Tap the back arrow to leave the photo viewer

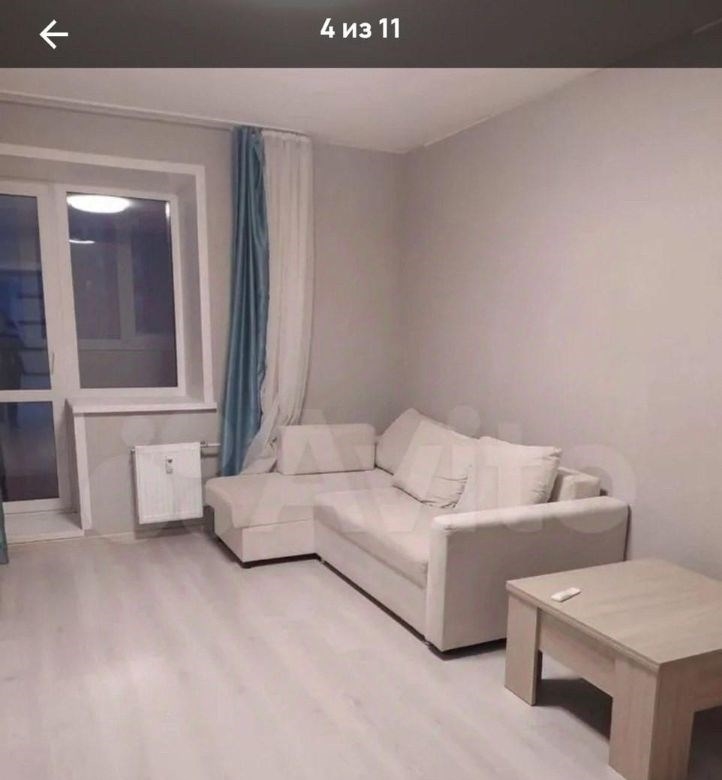(x=53, y=35)
